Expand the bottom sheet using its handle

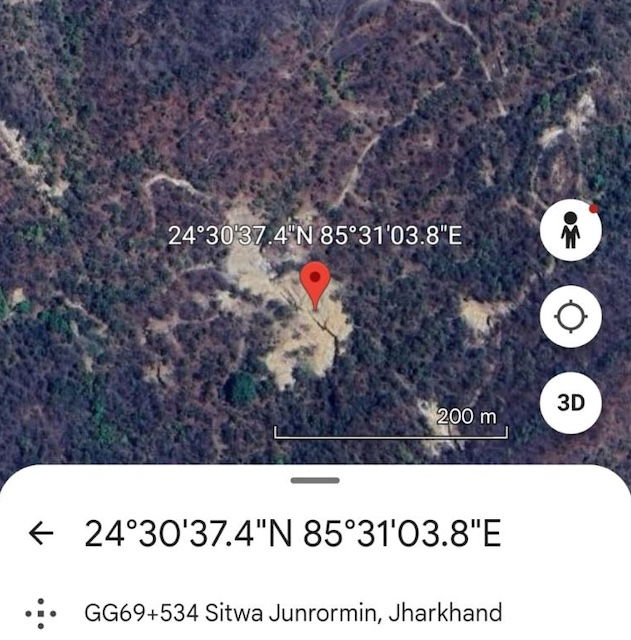(315, 480)
